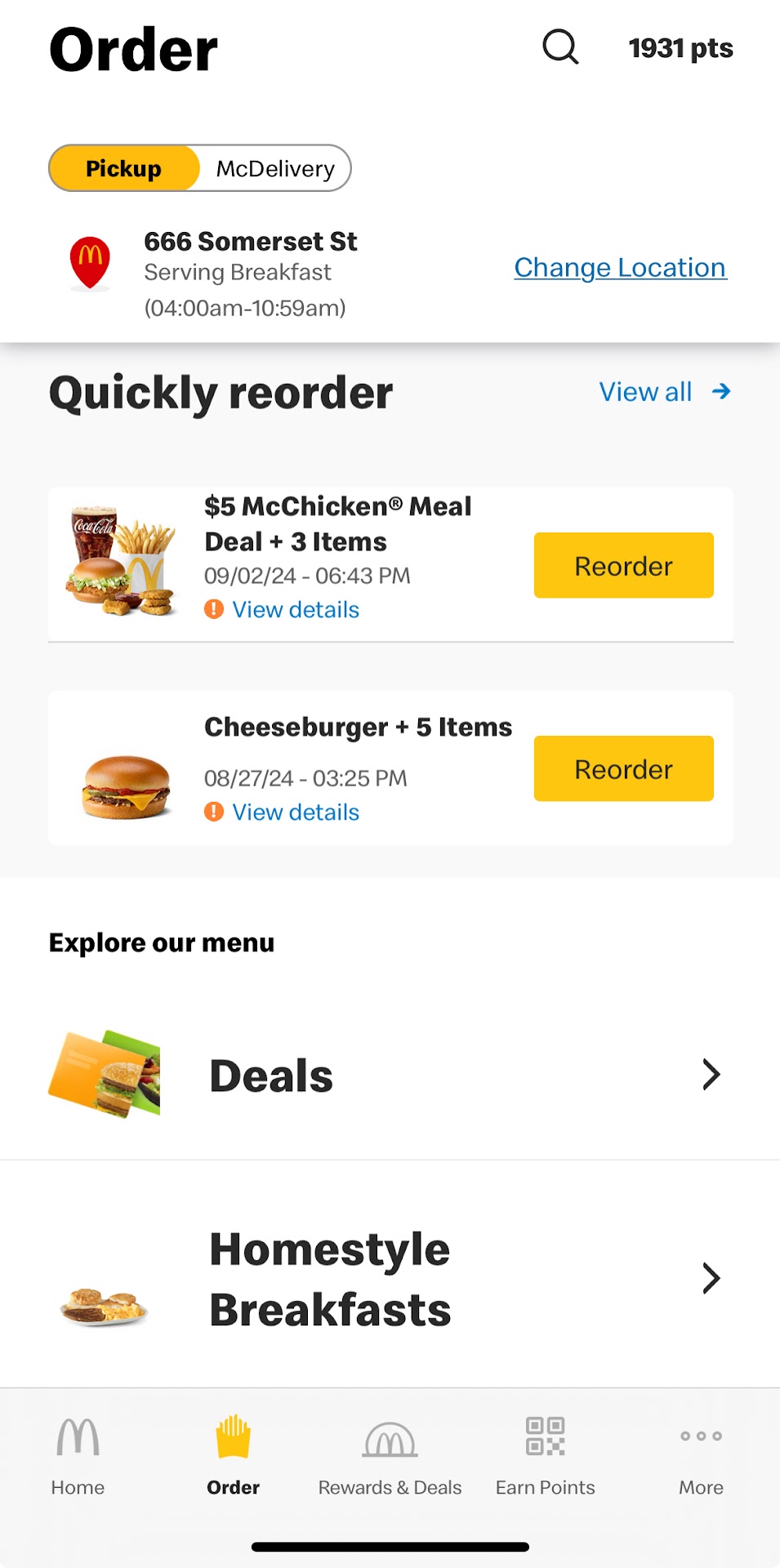View details of the Cheeseburger order

(295, 813)
